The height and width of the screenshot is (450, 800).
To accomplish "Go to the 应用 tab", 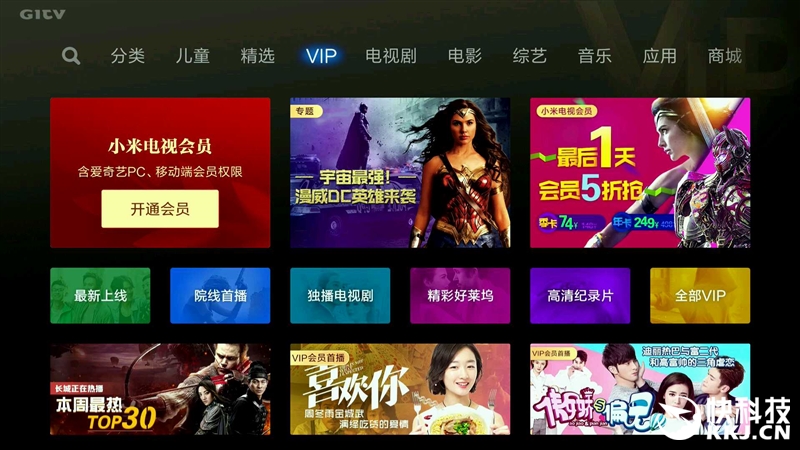I will (660, 56).
